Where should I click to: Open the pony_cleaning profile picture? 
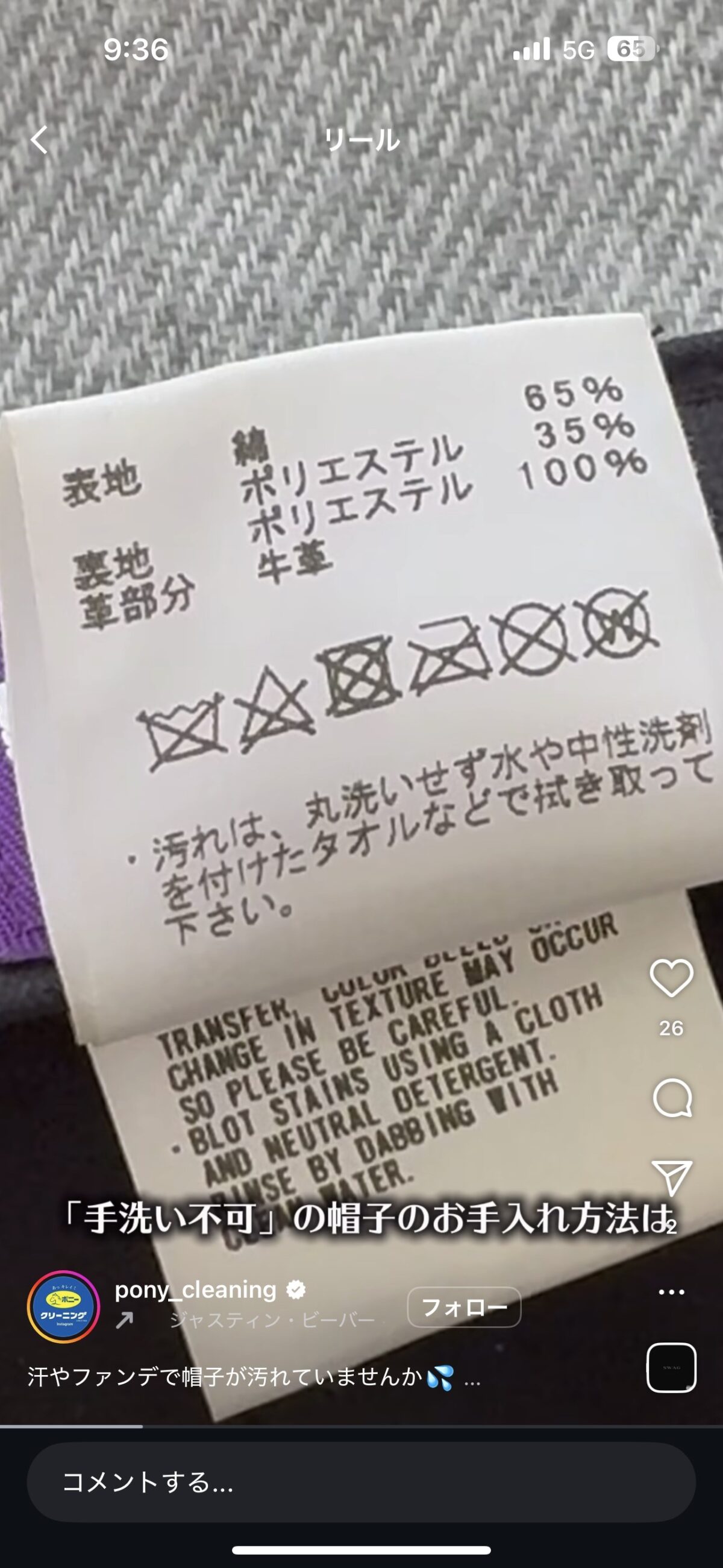[63, 1307]
